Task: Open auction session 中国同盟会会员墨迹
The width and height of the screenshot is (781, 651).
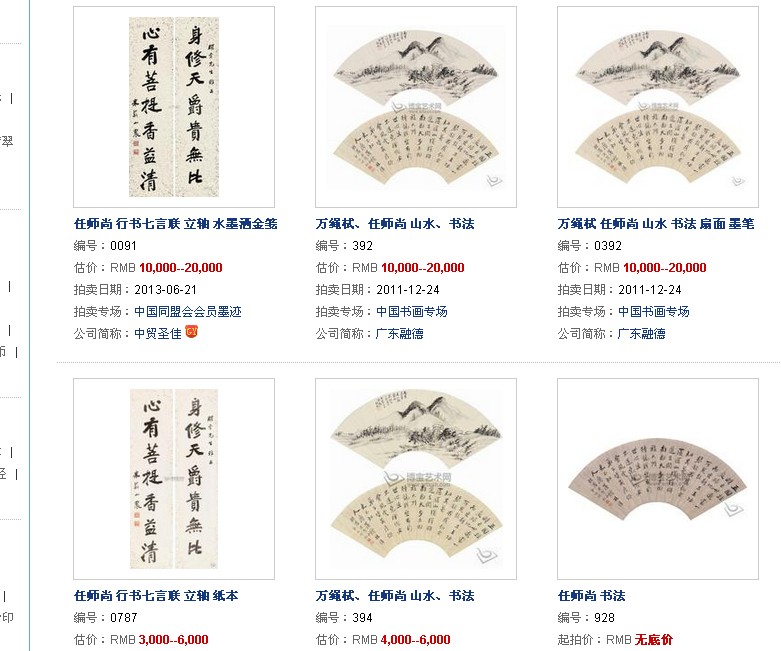Action: (187, 312)
